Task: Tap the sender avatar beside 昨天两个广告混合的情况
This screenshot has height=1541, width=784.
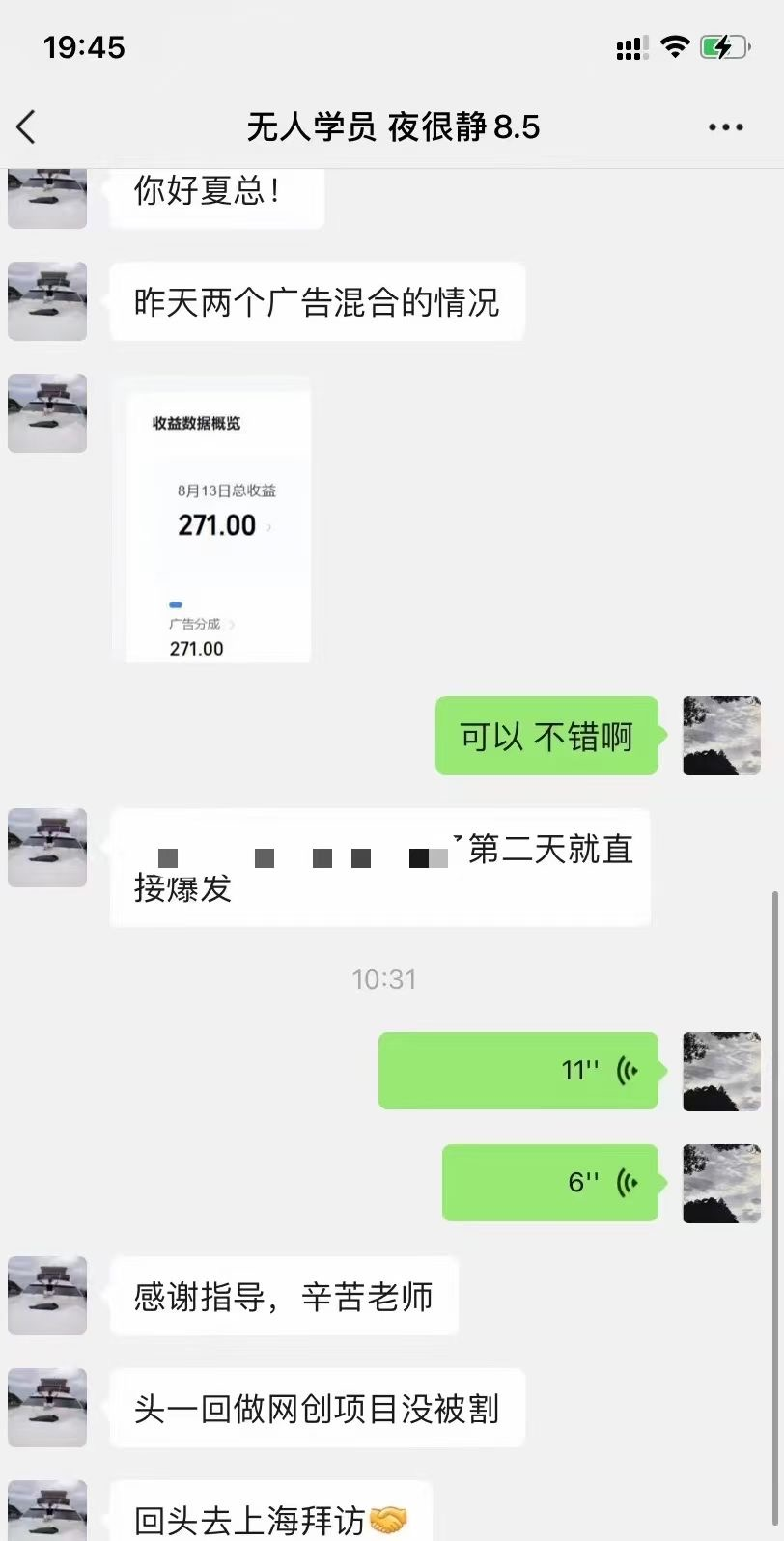Action: pyautogui.click(x=47, y=301)
